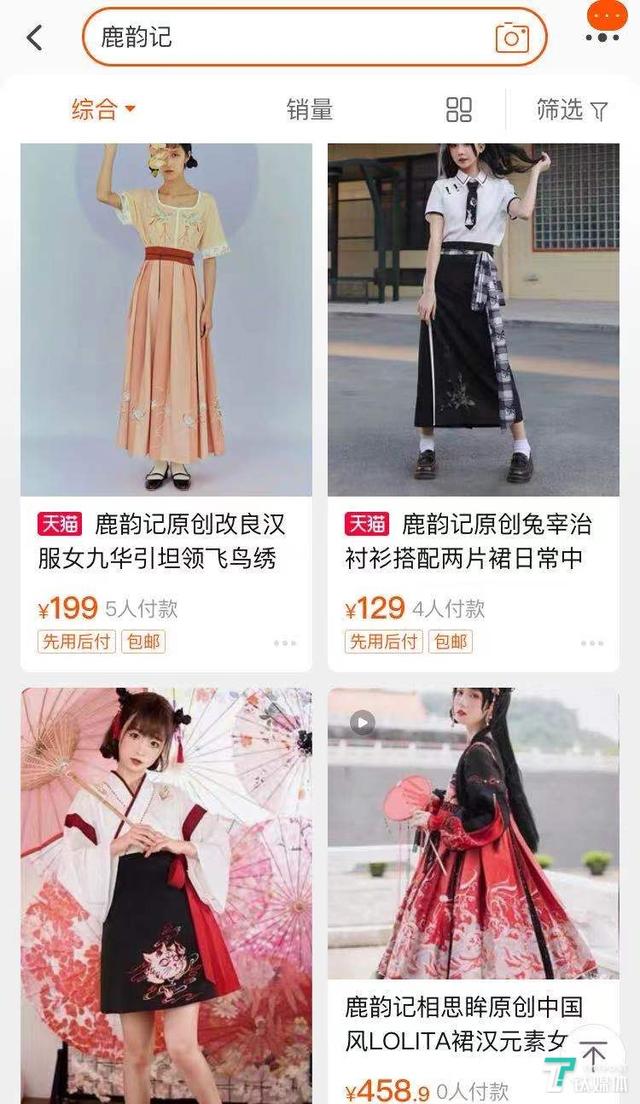Screen dimensions: 640x1104
Task: Open the three-dot overflow menu at top
Action: tap(603, 28)
